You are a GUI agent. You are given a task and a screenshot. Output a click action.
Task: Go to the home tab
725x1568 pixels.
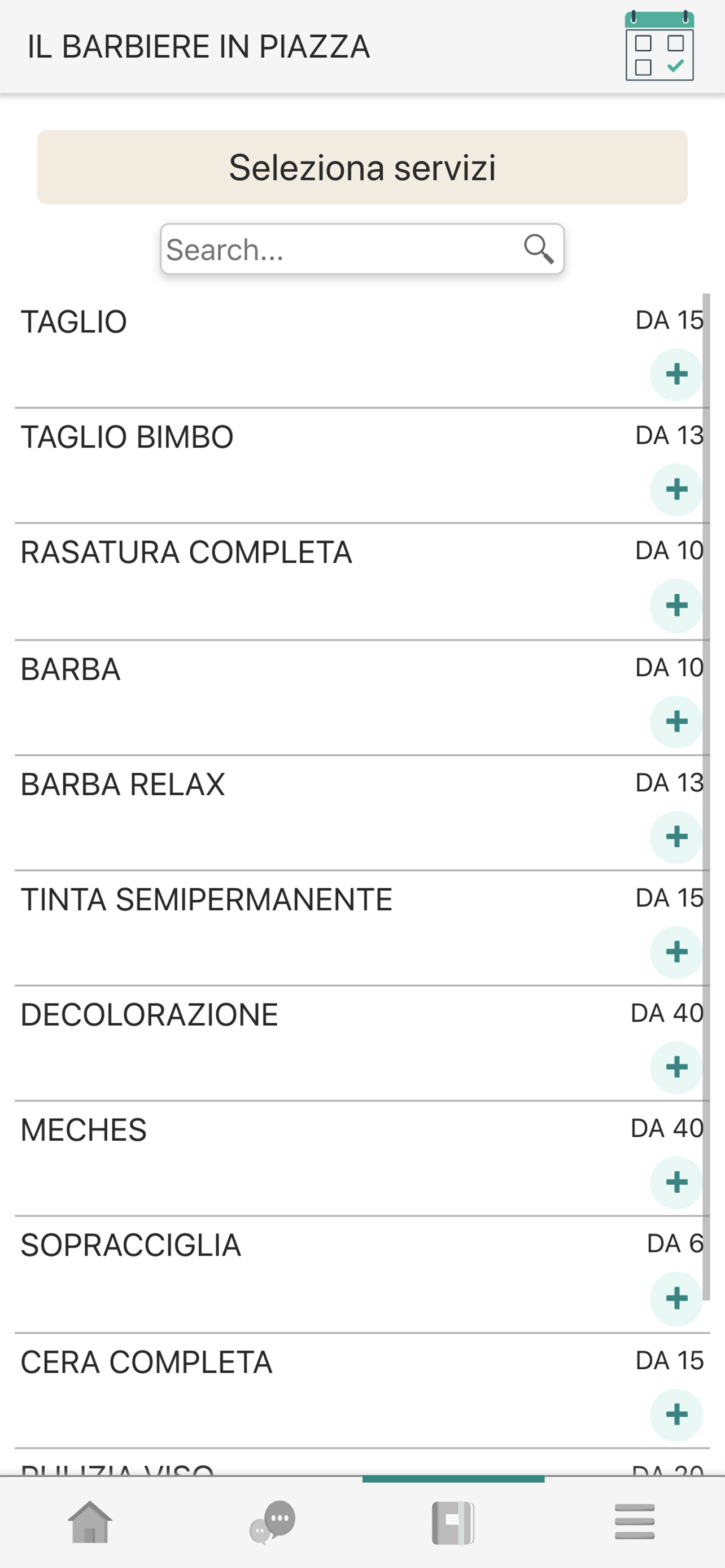[x=90, y=1522]
